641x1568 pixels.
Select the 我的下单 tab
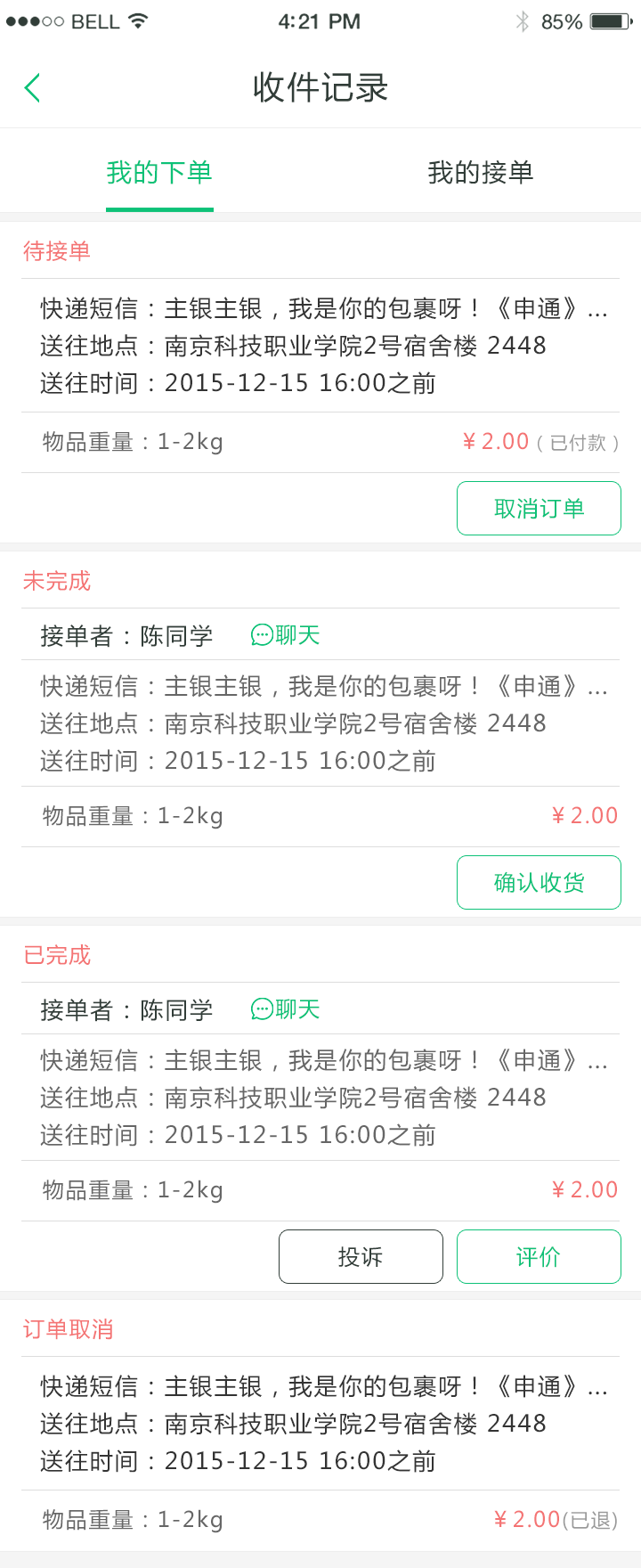pyautogui.click(x=159, y=172)
